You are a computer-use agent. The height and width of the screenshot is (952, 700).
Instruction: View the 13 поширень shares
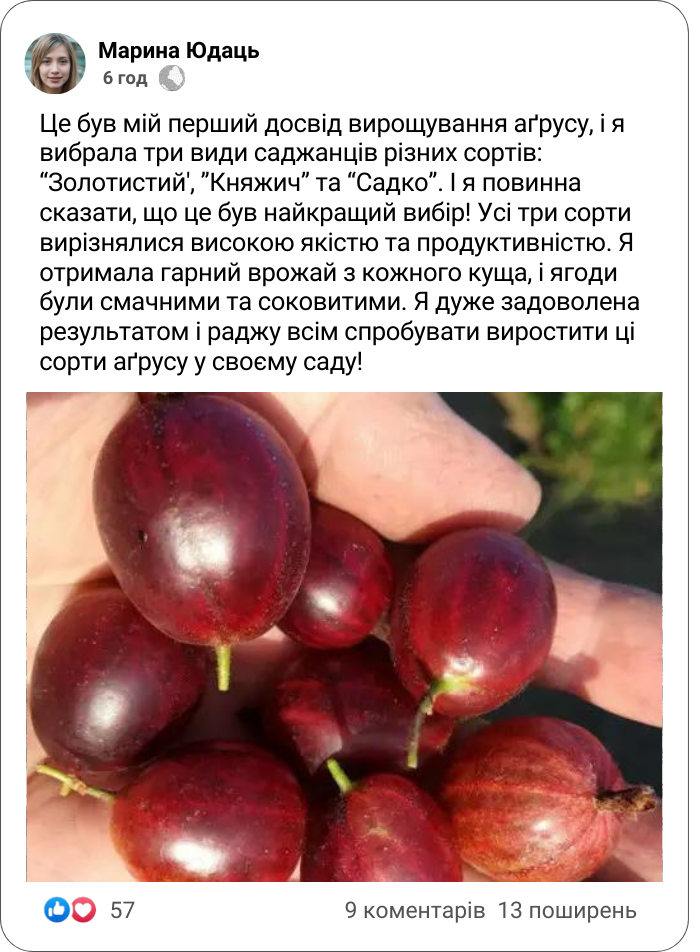pos(566,910)
